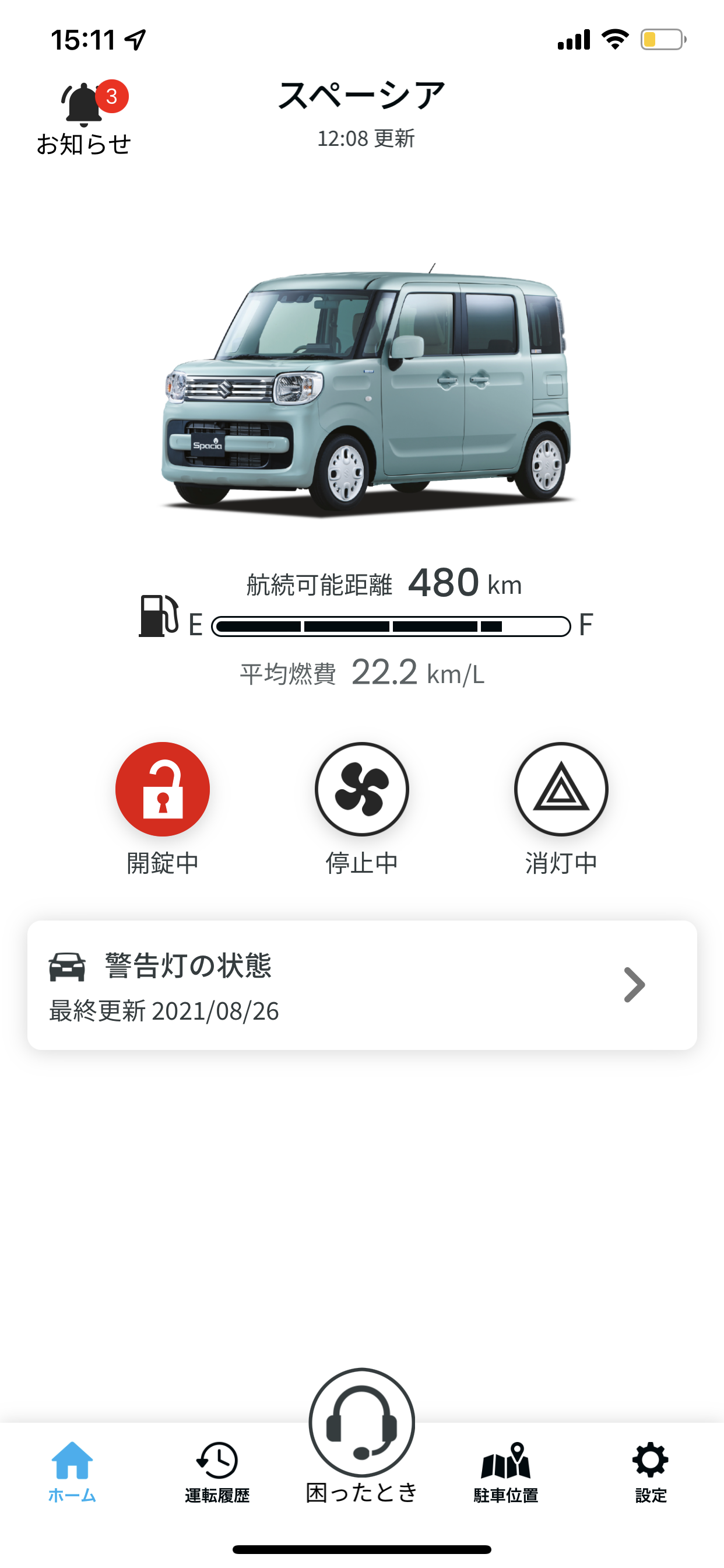The image size is (724, 1568).
Task: Go to the 設定 tab
Action: [x=651, y=1472]
